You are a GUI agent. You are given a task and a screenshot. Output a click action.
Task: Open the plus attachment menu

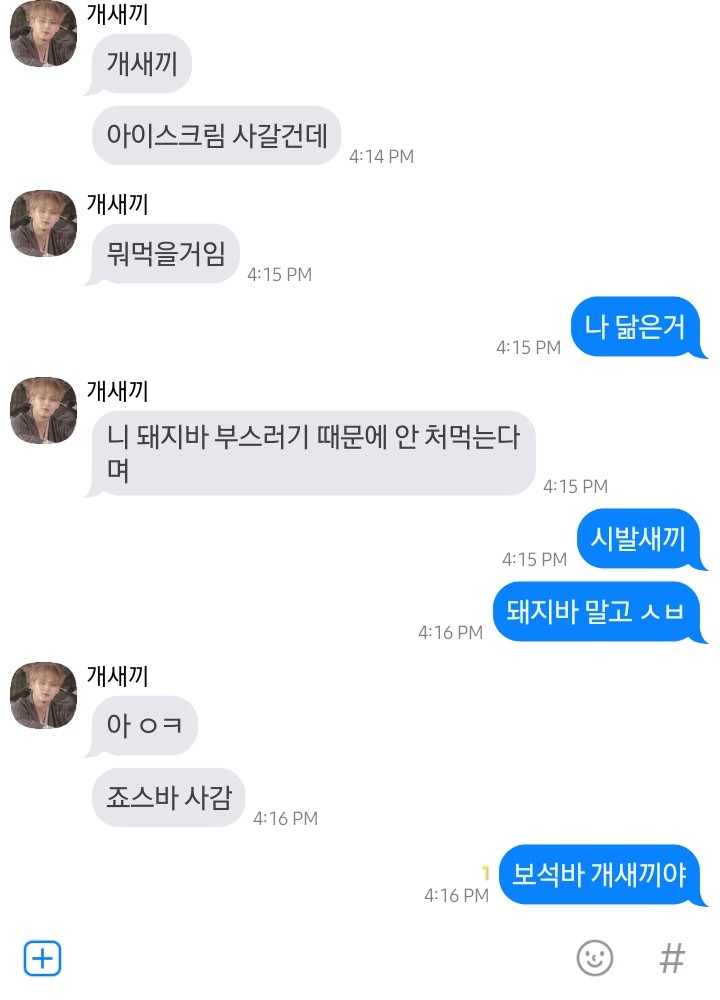tap(42, 958)
